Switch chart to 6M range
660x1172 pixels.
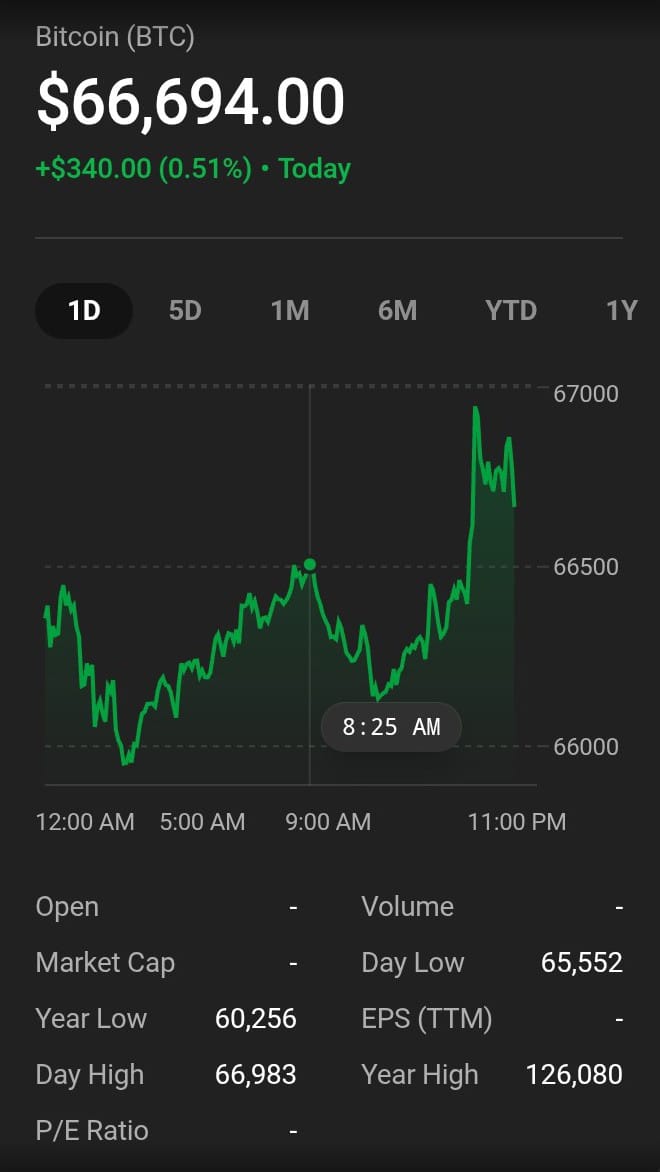[397, 311]
